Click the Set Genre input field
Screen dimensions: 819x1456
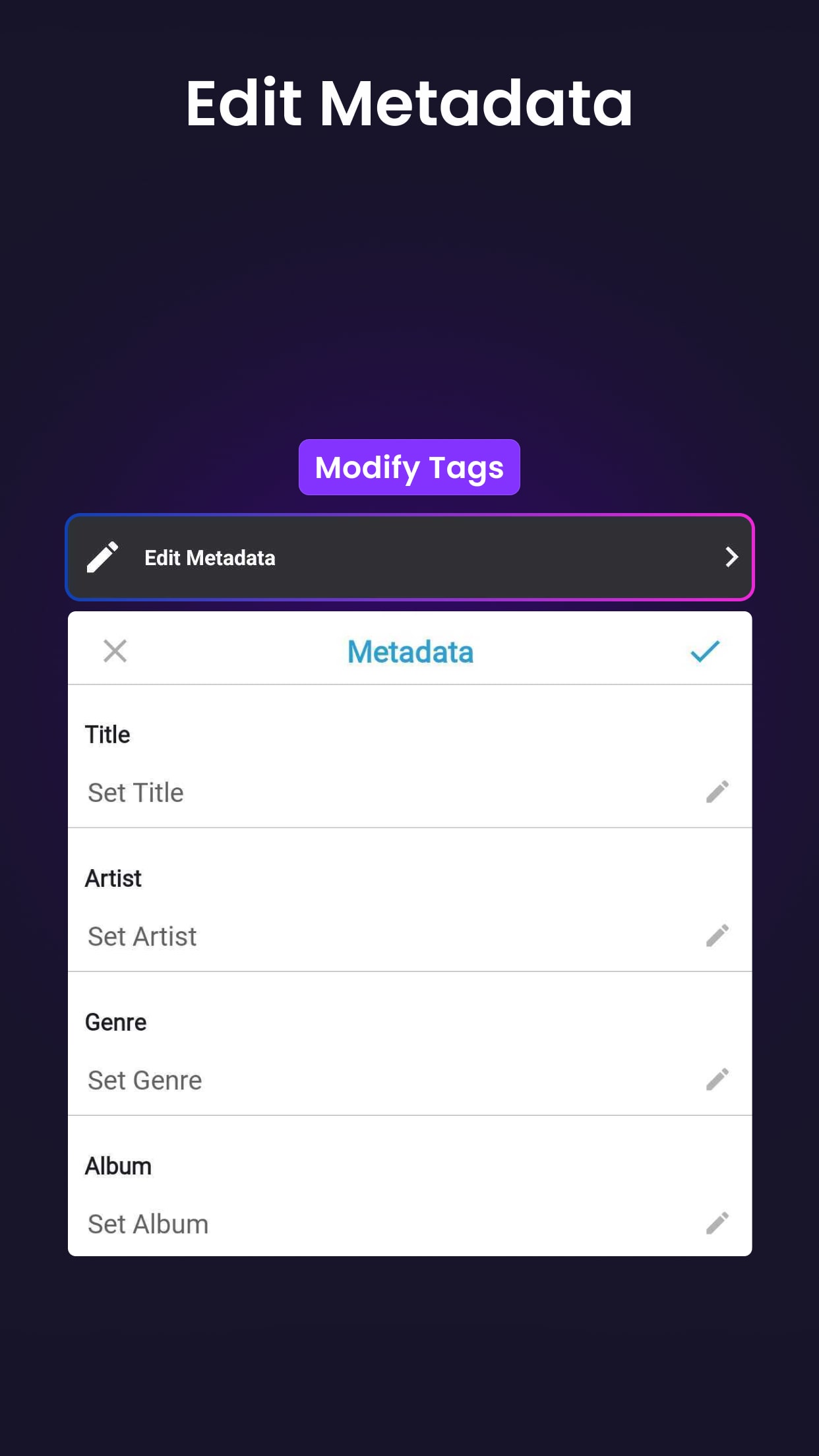(264, 1079)
